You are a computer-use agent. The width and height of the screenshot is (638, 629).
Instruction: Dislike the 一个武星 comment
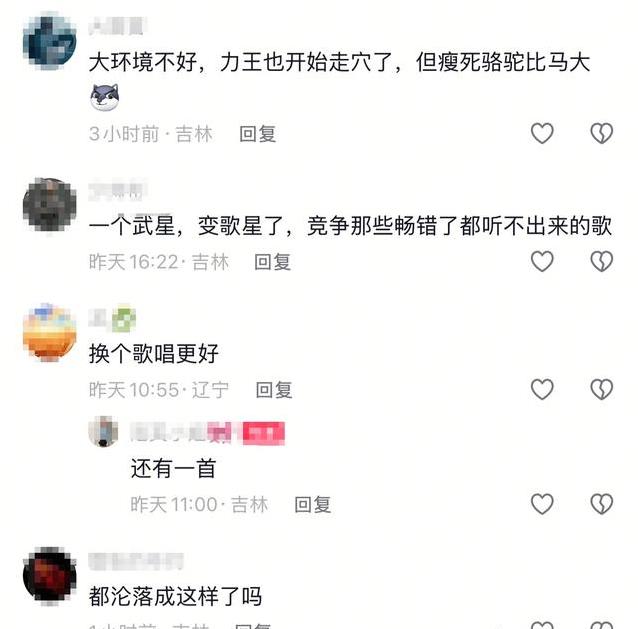[x=601, y=262]
